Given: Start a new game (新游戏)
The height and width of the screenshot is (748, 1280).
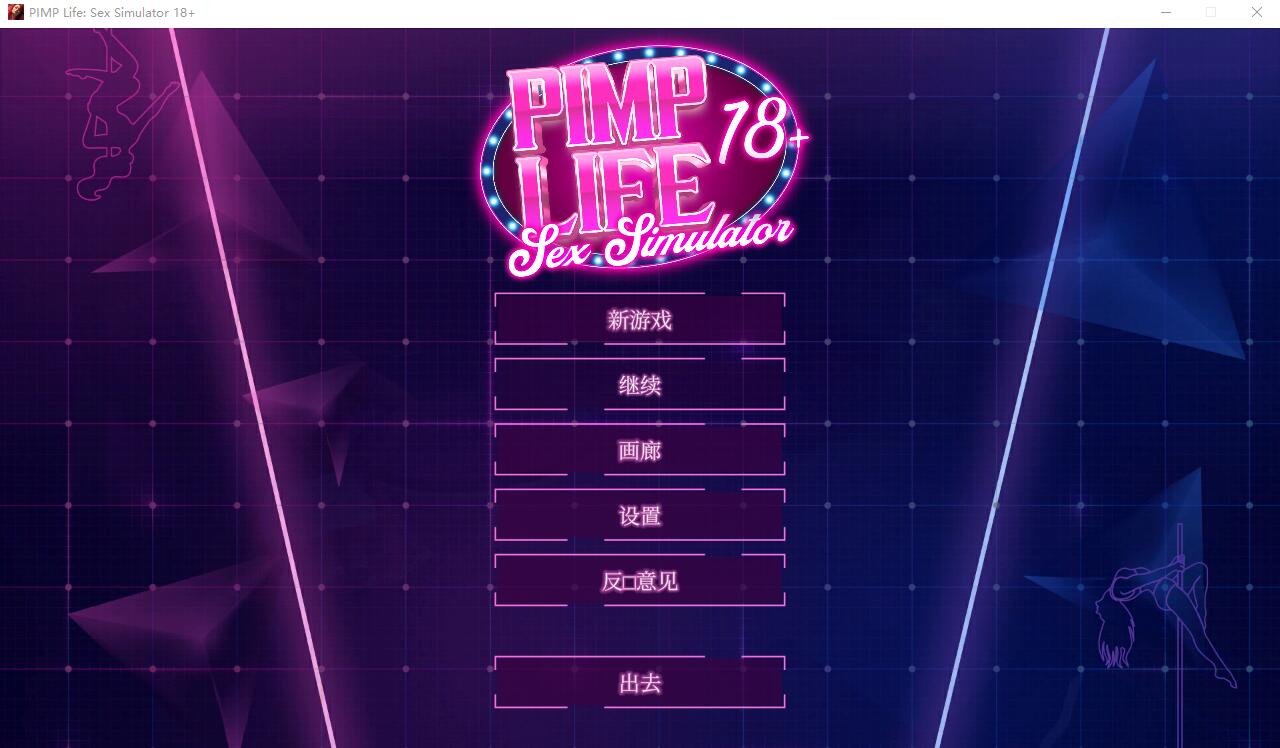Looking at the screenshot, I should point(639,320).
